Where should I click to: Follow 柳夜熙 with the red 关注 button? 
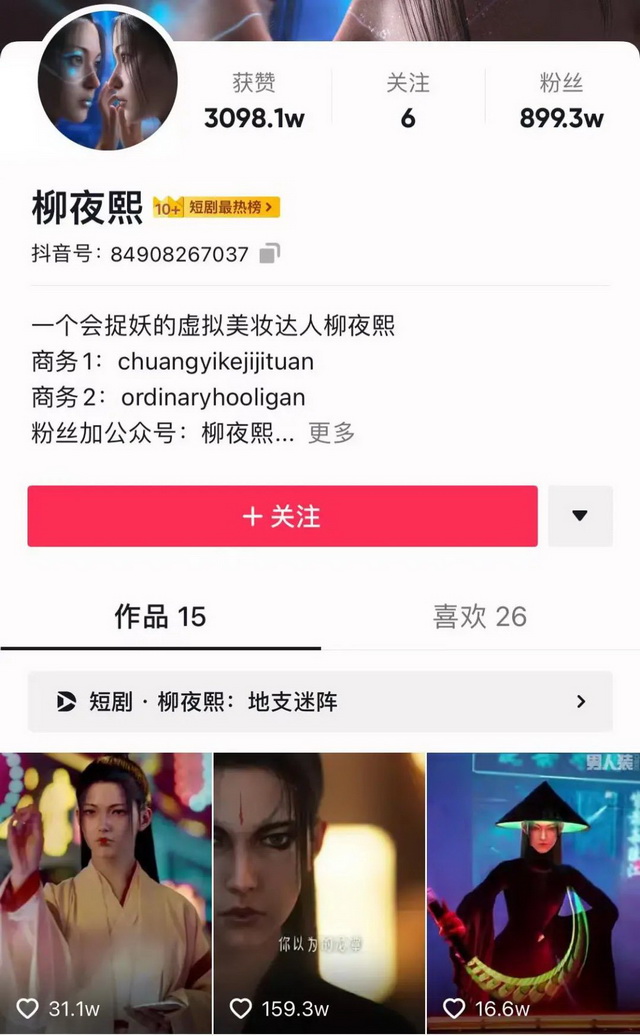coord(282,516)
